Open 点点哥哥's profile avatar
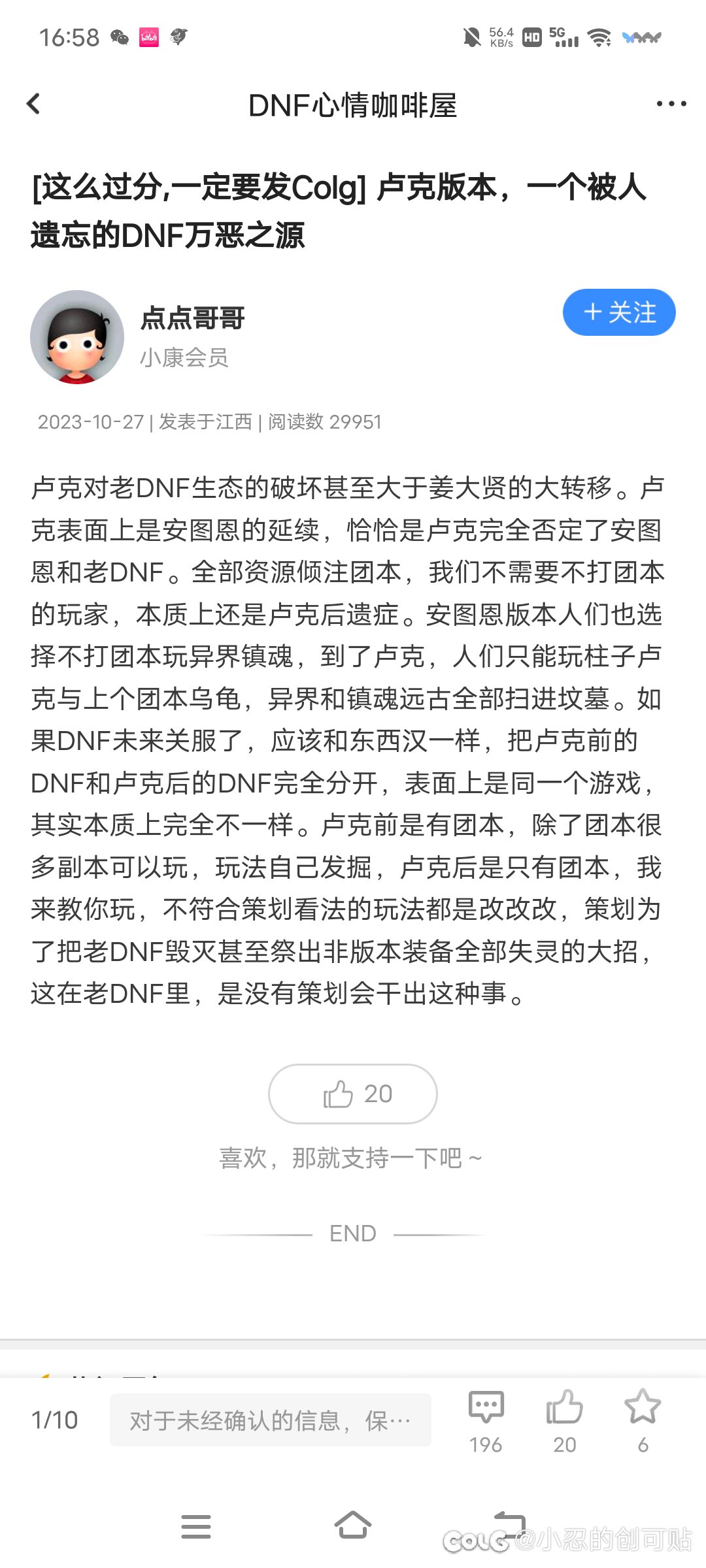The width and height of the screenshot is (706, 1568). click(77, 337)
